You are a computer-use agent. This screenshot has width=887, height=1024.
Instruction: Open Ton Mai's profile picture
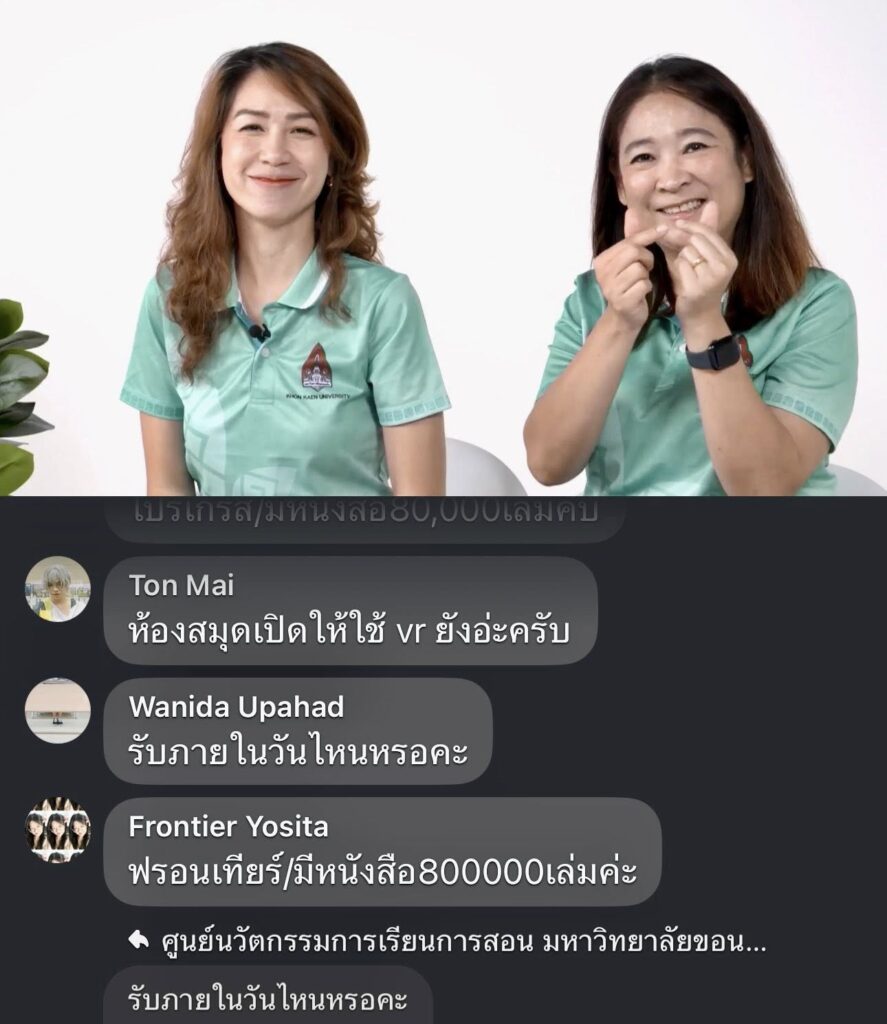57,589
